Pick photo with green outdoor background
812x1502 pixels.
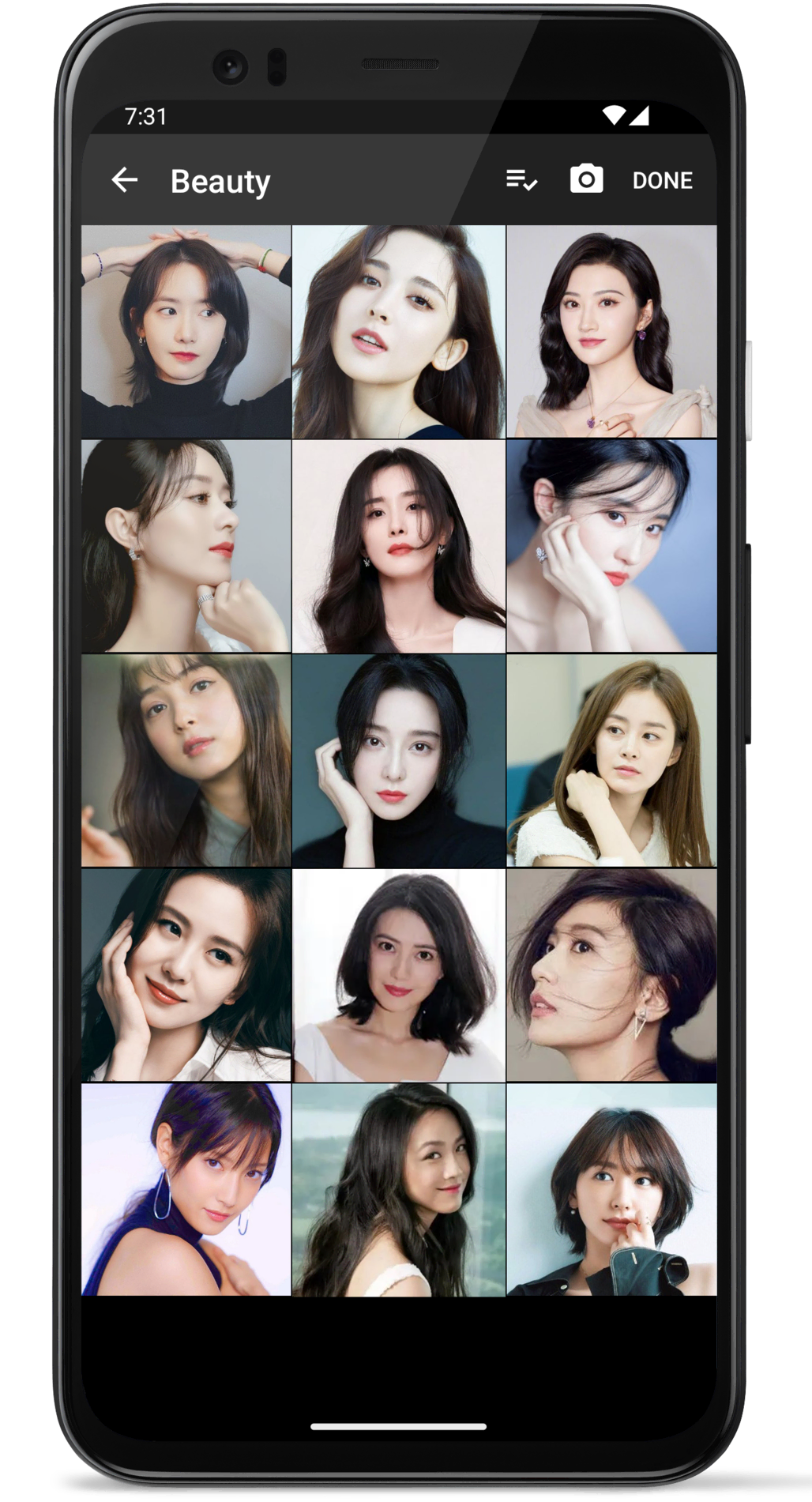[x=398, y=1189]
